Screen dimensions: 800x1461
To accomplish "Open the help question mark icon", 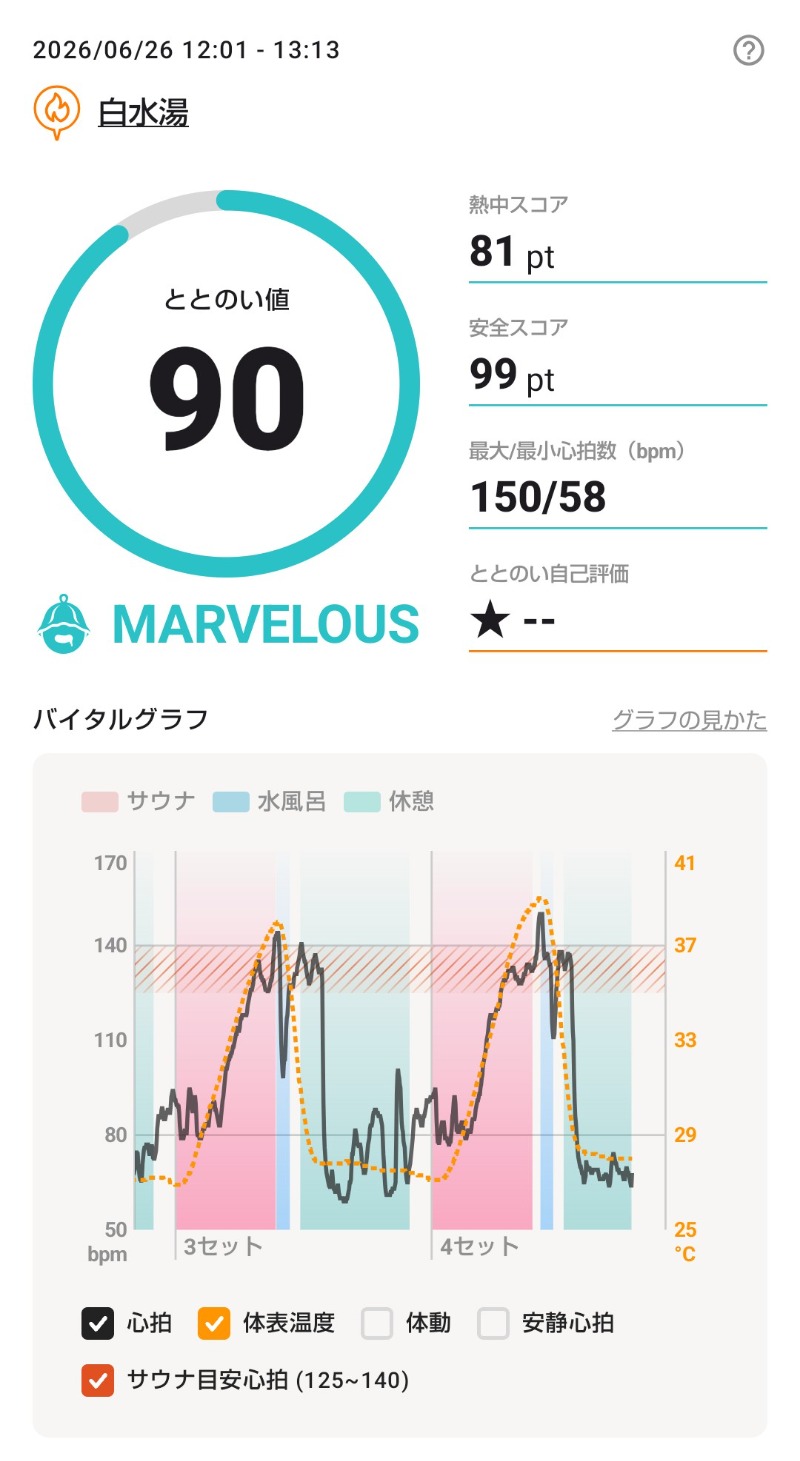I will [749, 50].
